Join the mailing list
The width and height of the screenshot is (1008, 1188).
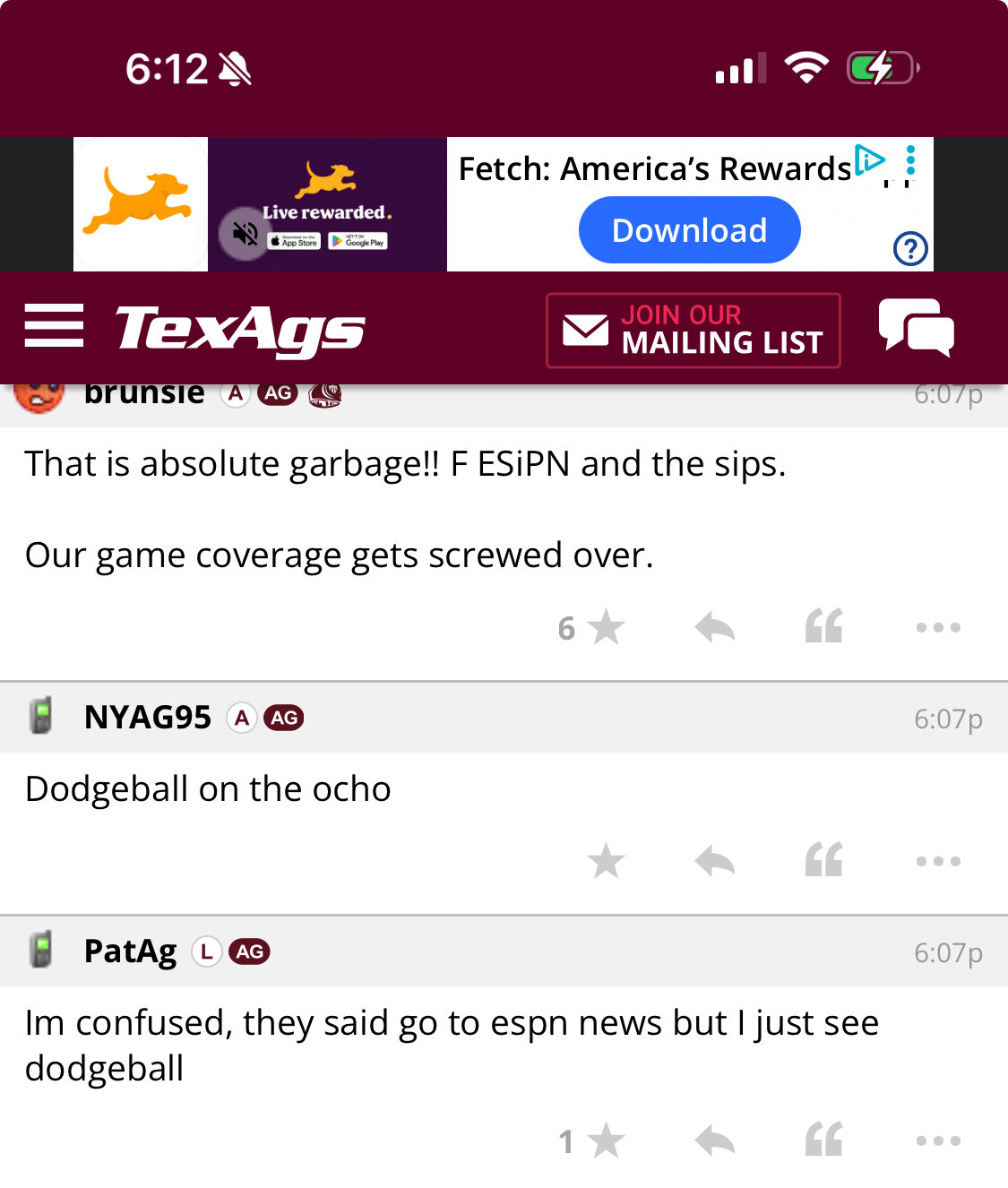693,330
